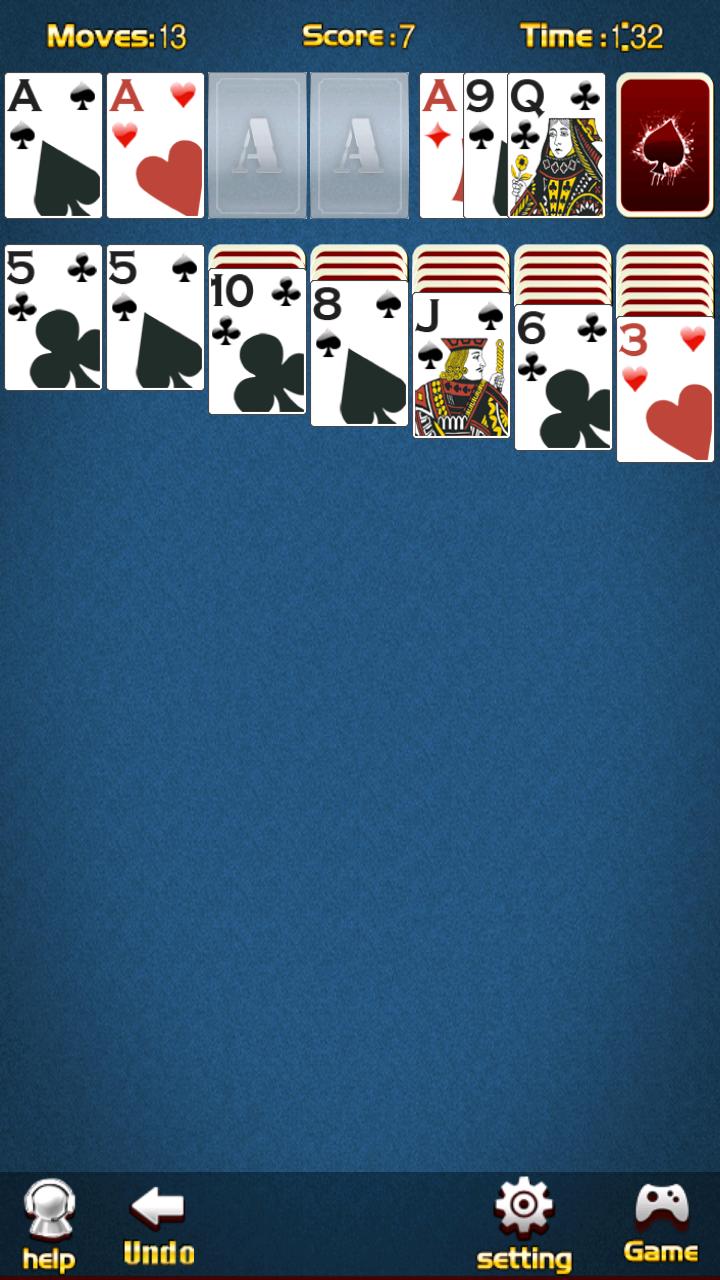Tap the 5 of clubs card
This screenshot has height=1280, width=720.
(54, 318)
